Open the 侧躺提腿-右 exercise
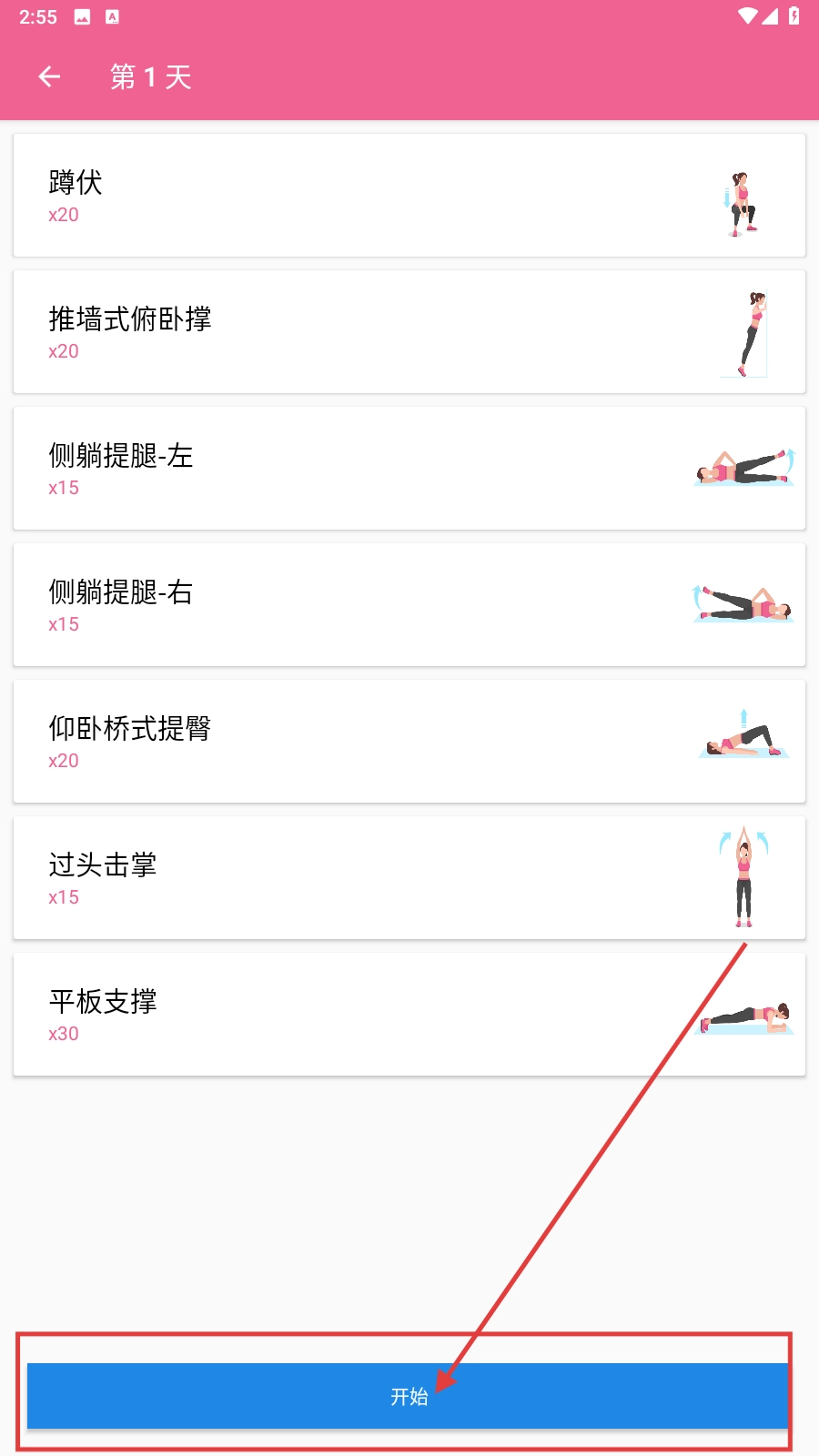The width and height of the screenshot is (819, 1456). [409, 605]
